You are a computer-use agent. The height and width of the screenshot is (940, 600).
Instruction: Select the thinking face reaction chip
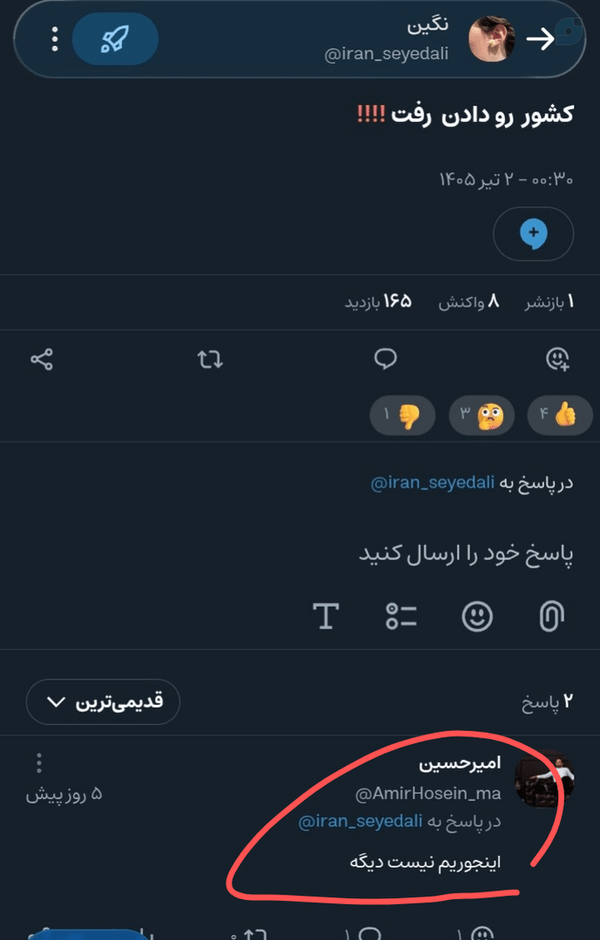click(482, 415)
